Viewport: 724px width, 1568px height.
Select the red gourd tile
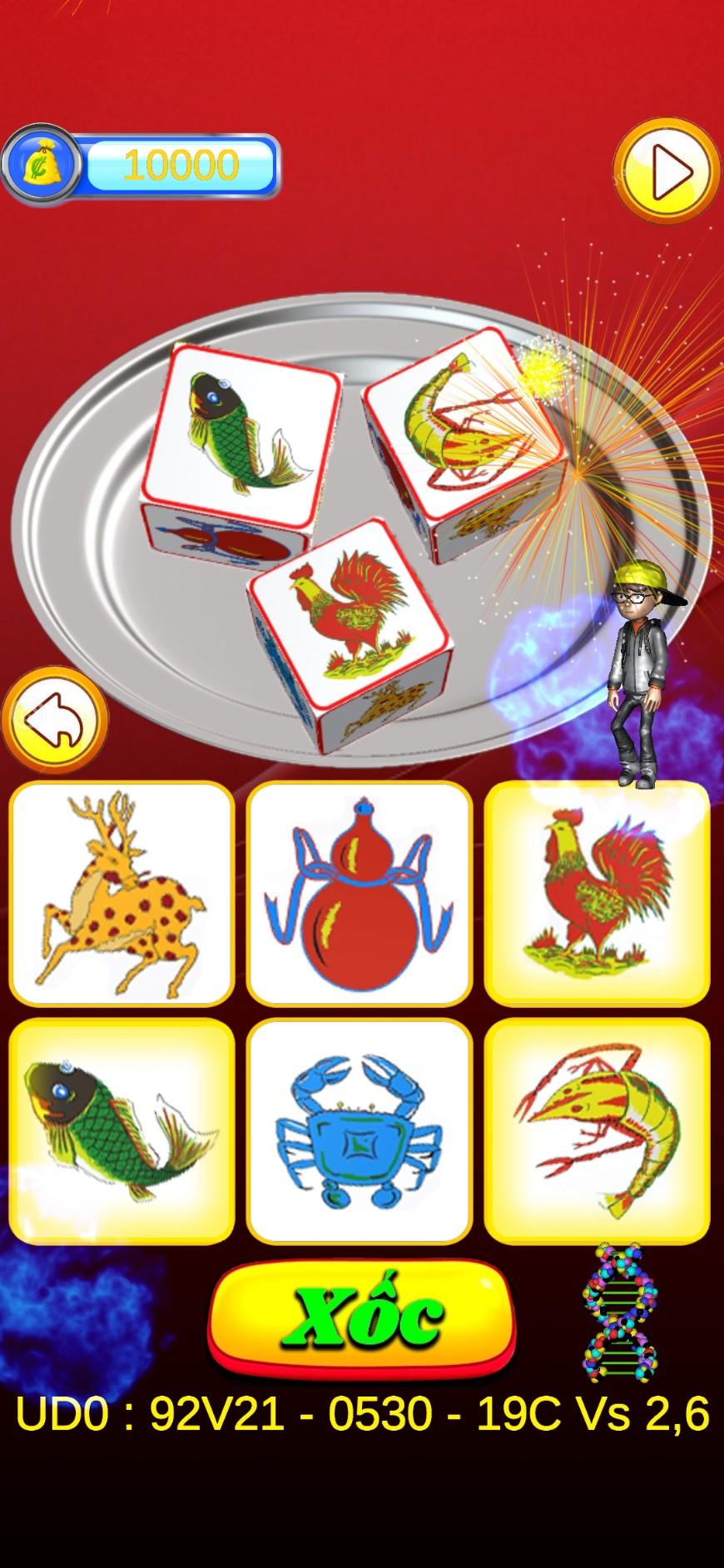point(360,894)
